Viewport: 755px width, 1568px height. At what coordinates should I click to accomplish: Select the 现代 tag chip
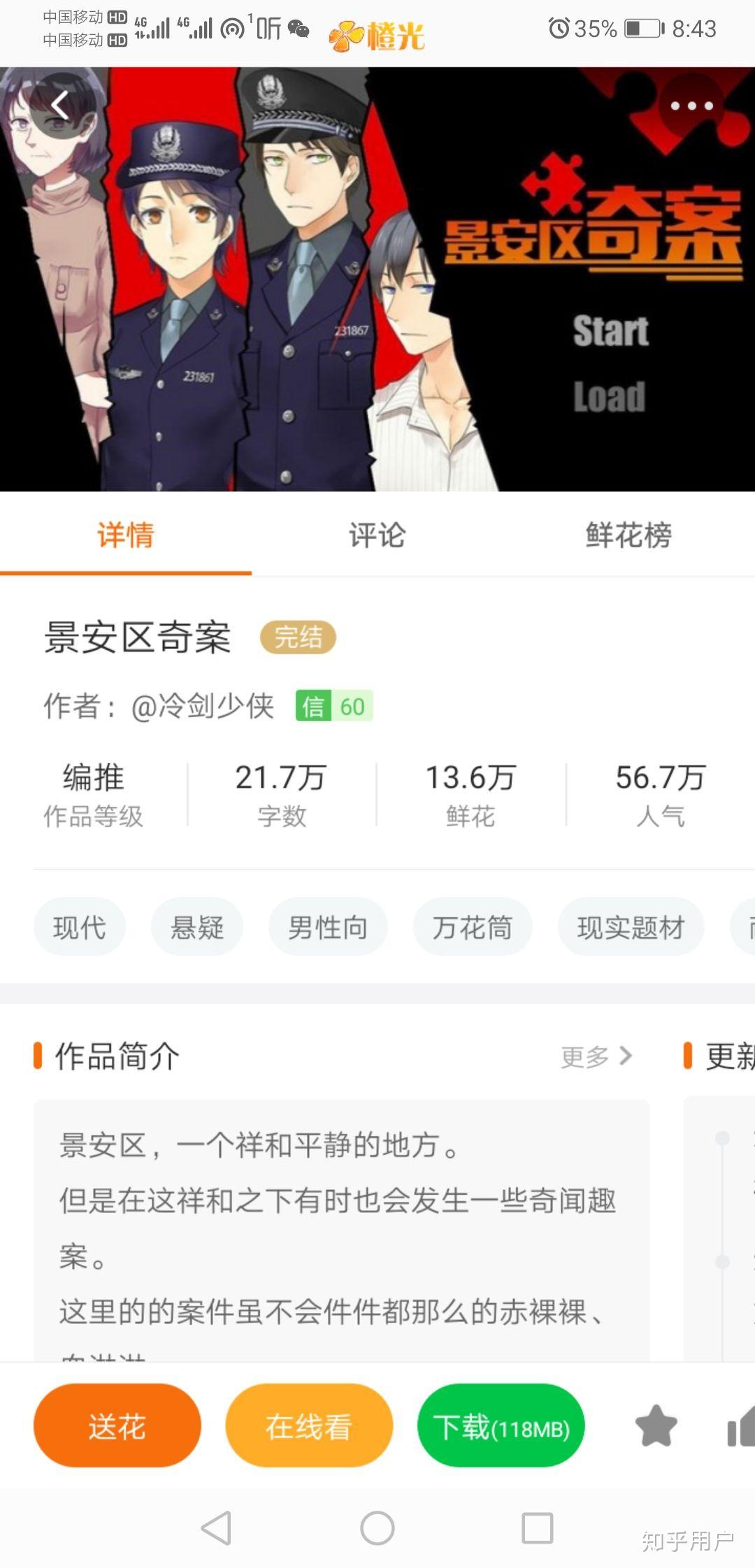79,927
